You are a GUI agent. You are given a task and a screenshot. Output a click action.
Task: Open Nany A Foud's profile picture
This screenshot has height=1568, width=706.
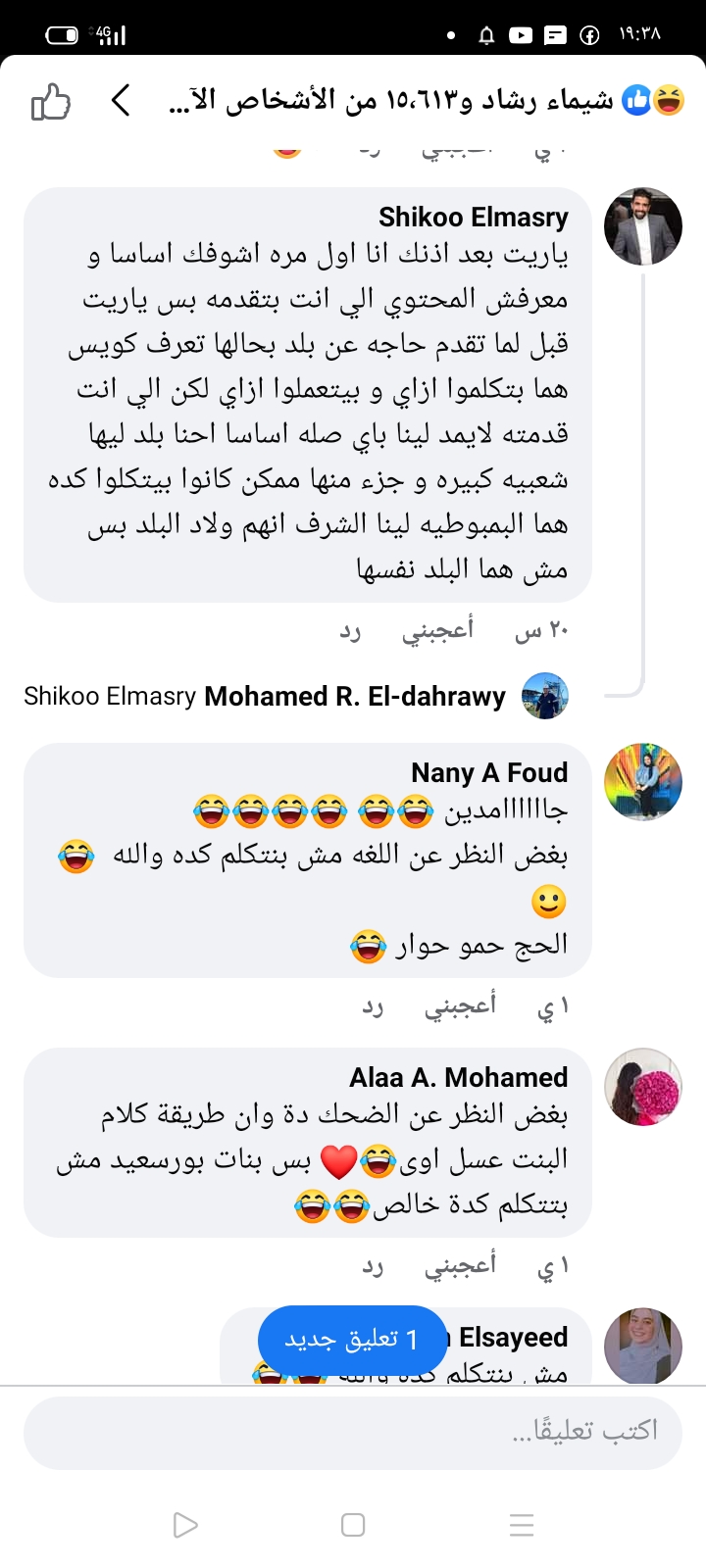642,782
